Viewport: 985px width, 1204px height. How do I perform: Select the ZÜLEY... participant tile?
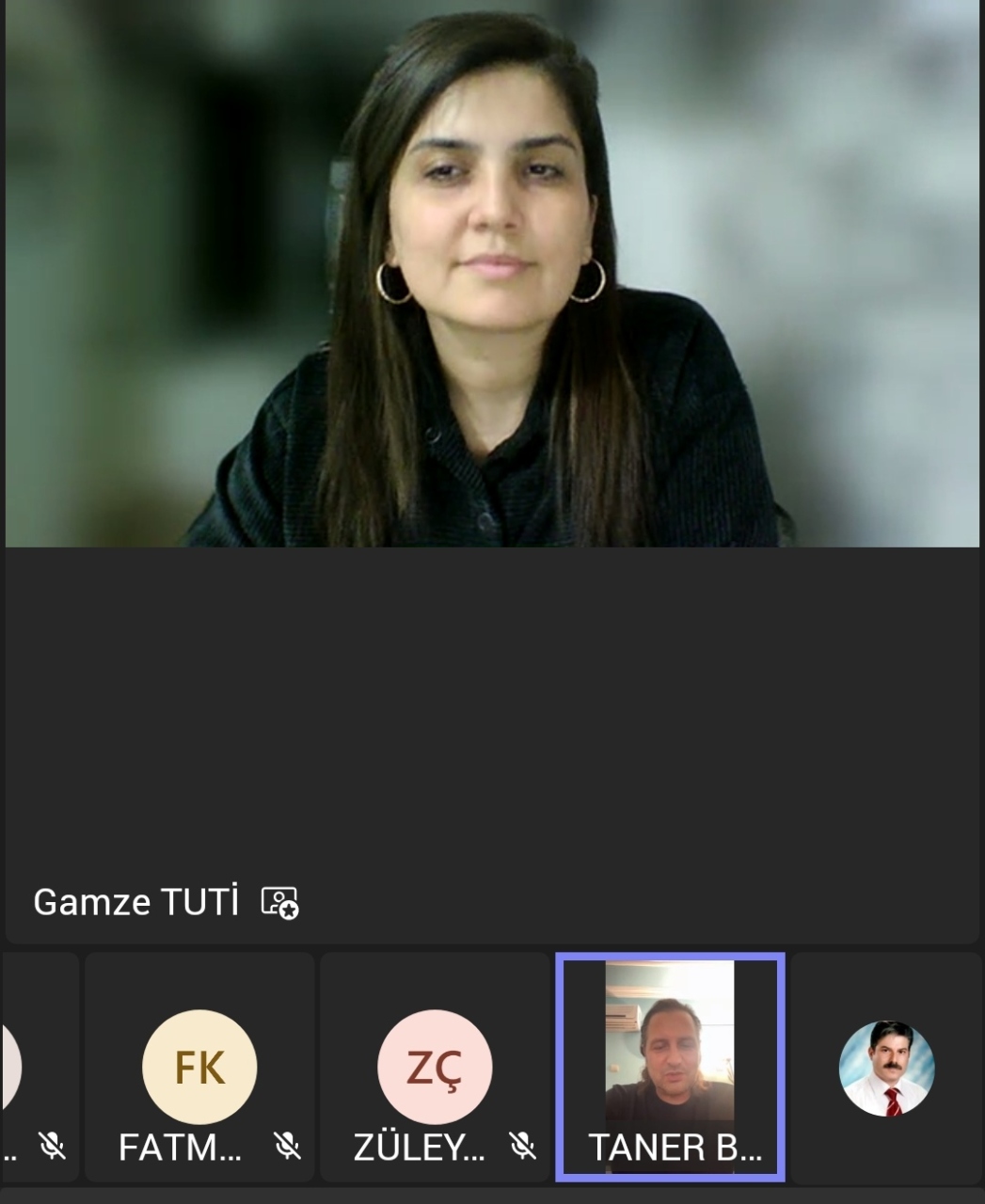(435, 1068)
